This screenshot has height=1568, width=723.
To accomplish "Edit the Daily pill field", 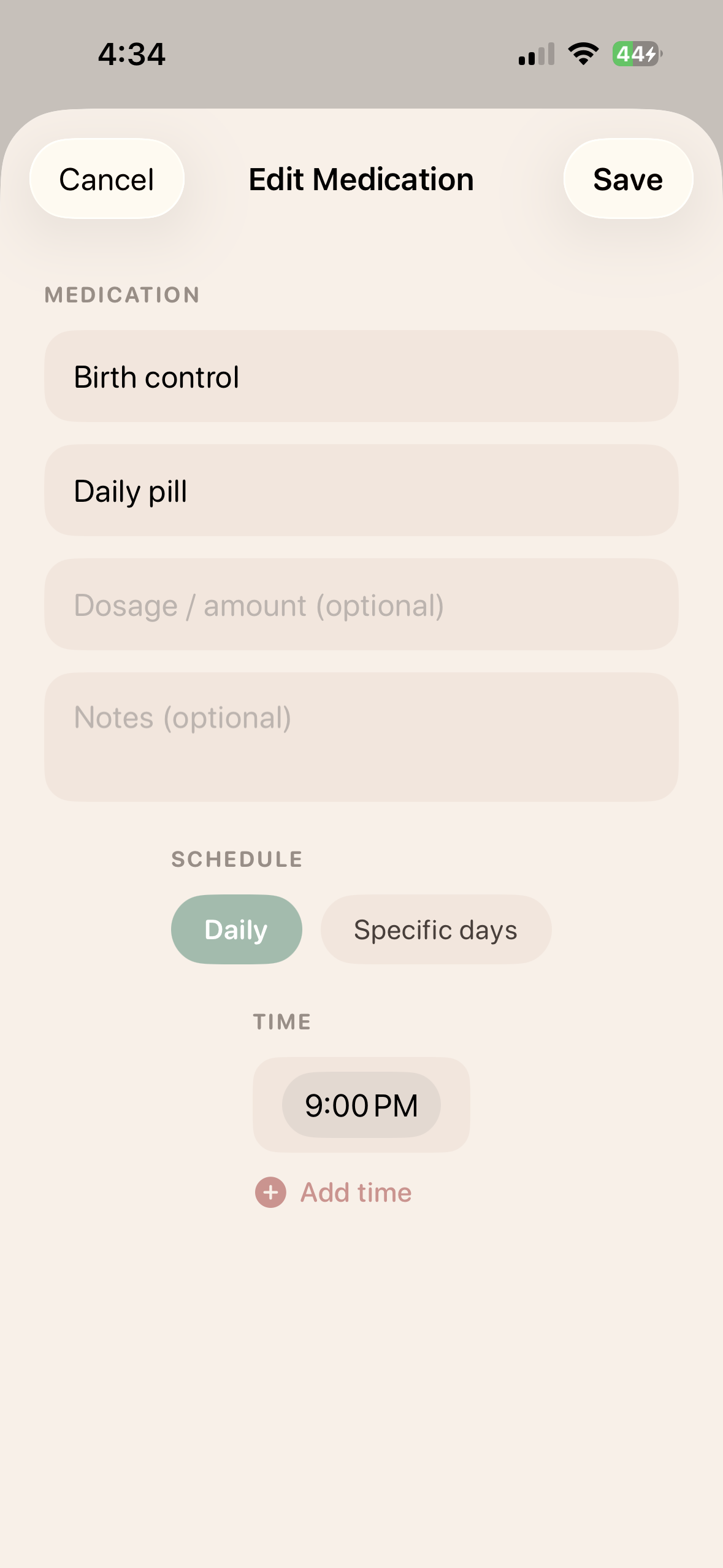I will click(x=361, y=491).
